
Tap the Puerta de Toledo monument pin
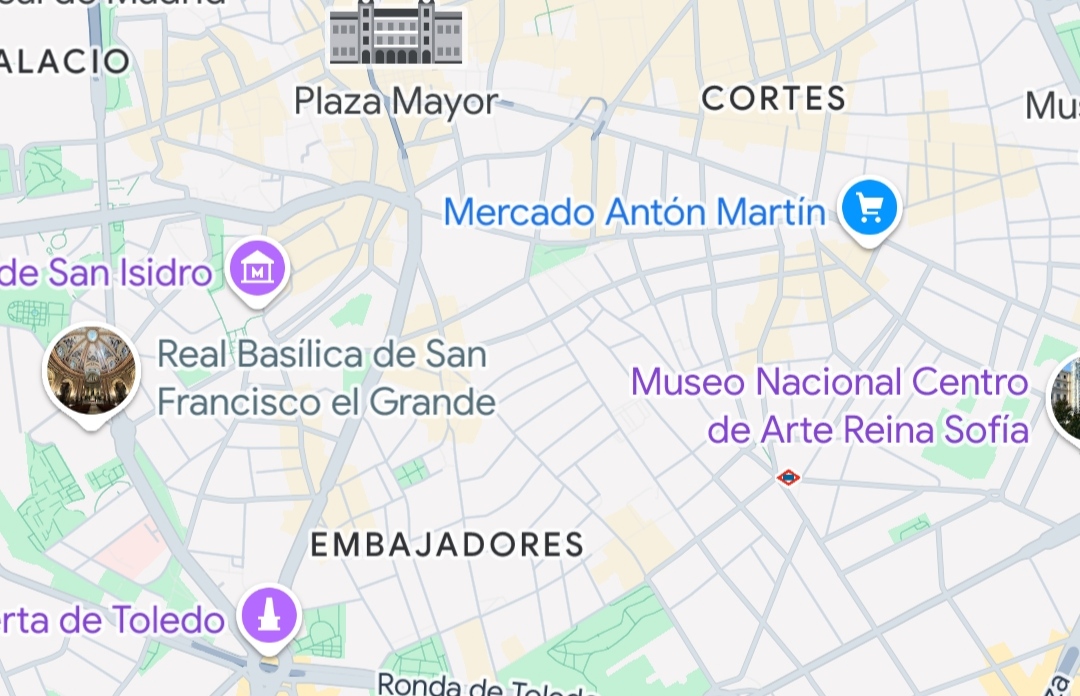tap(270, 614)
